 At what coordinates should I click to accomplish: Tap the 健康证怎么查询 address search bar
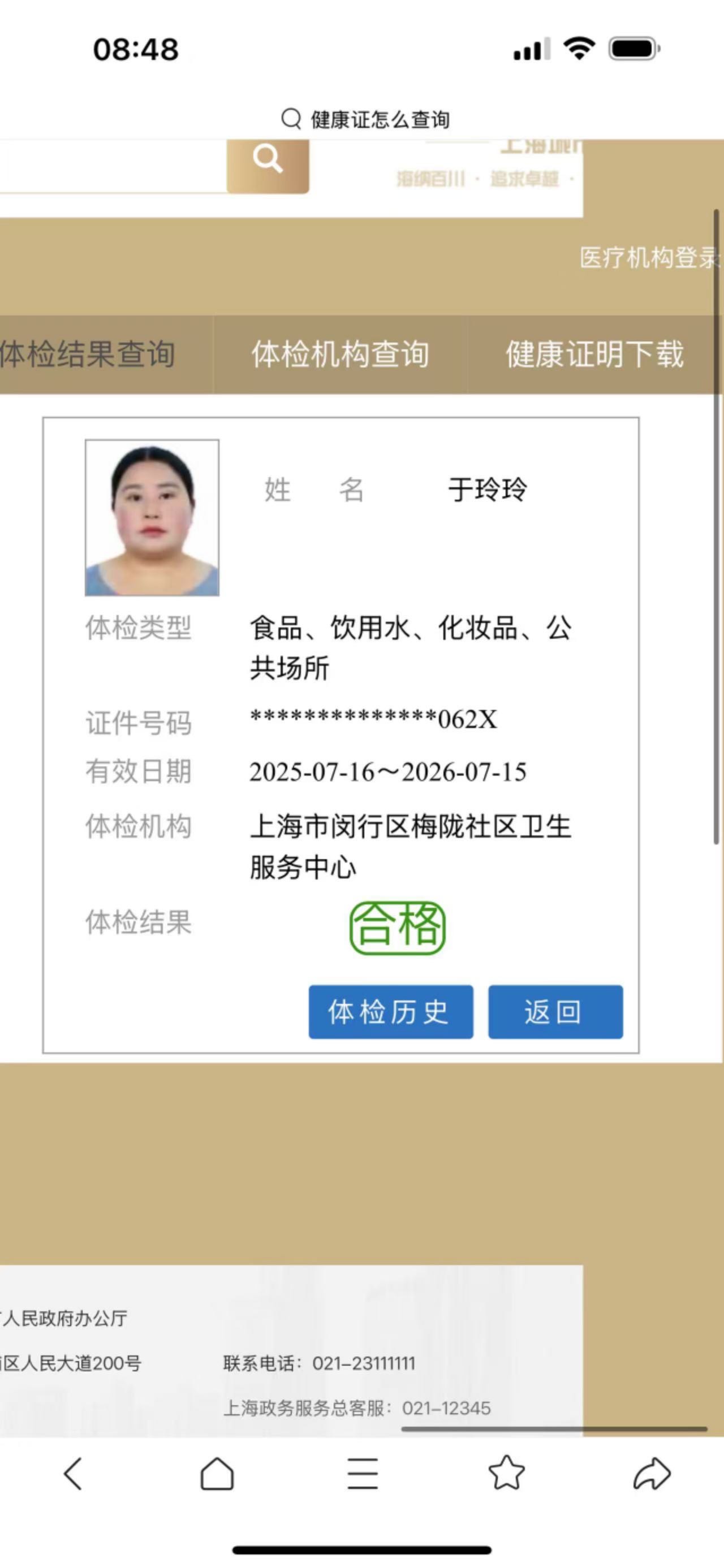(x=365, y=119)
